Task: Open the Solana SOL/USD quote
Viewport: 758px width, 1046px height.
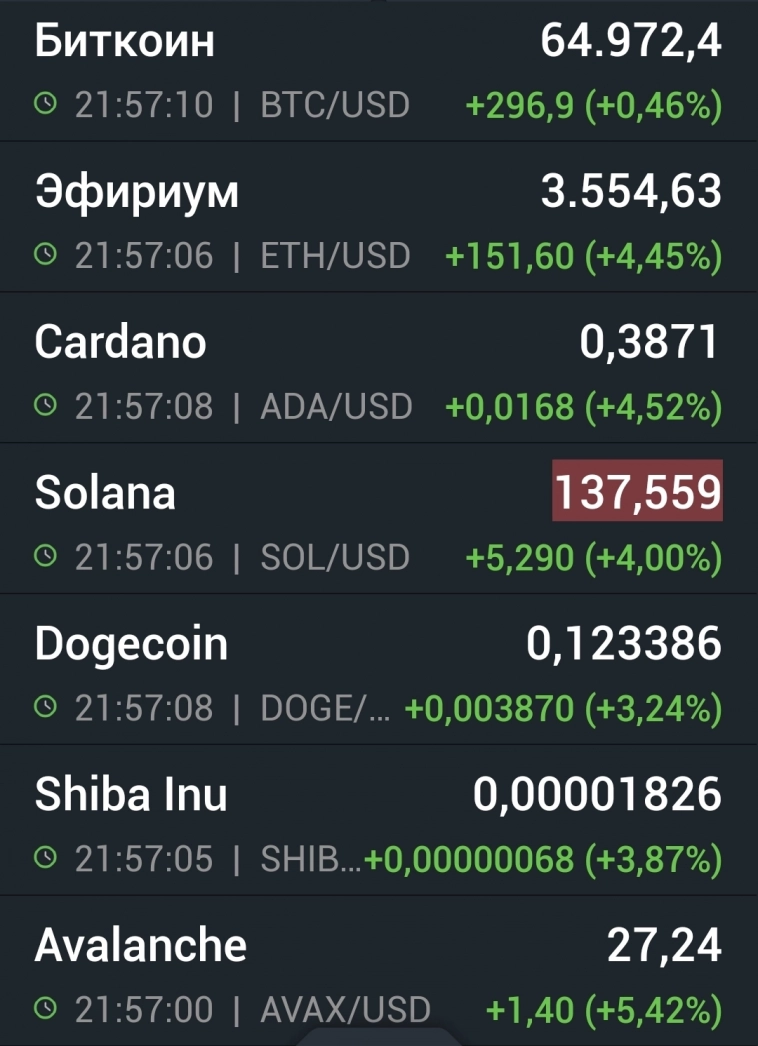Action: point(378,522)
